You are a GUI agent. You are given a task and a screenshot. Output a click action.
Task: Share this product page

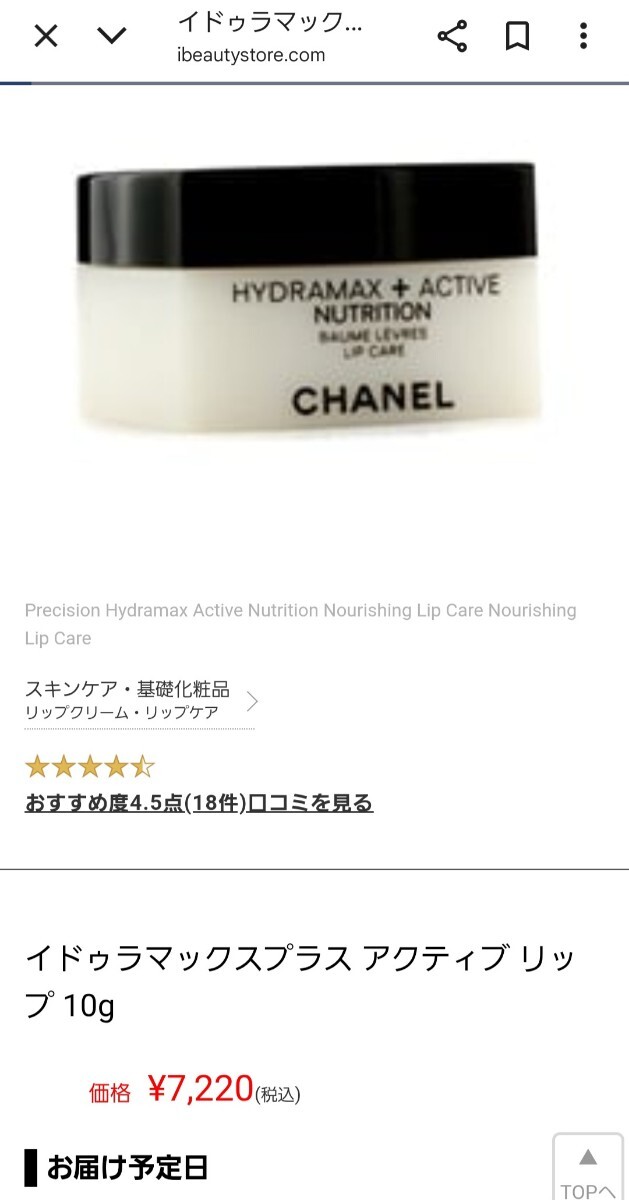452,37
